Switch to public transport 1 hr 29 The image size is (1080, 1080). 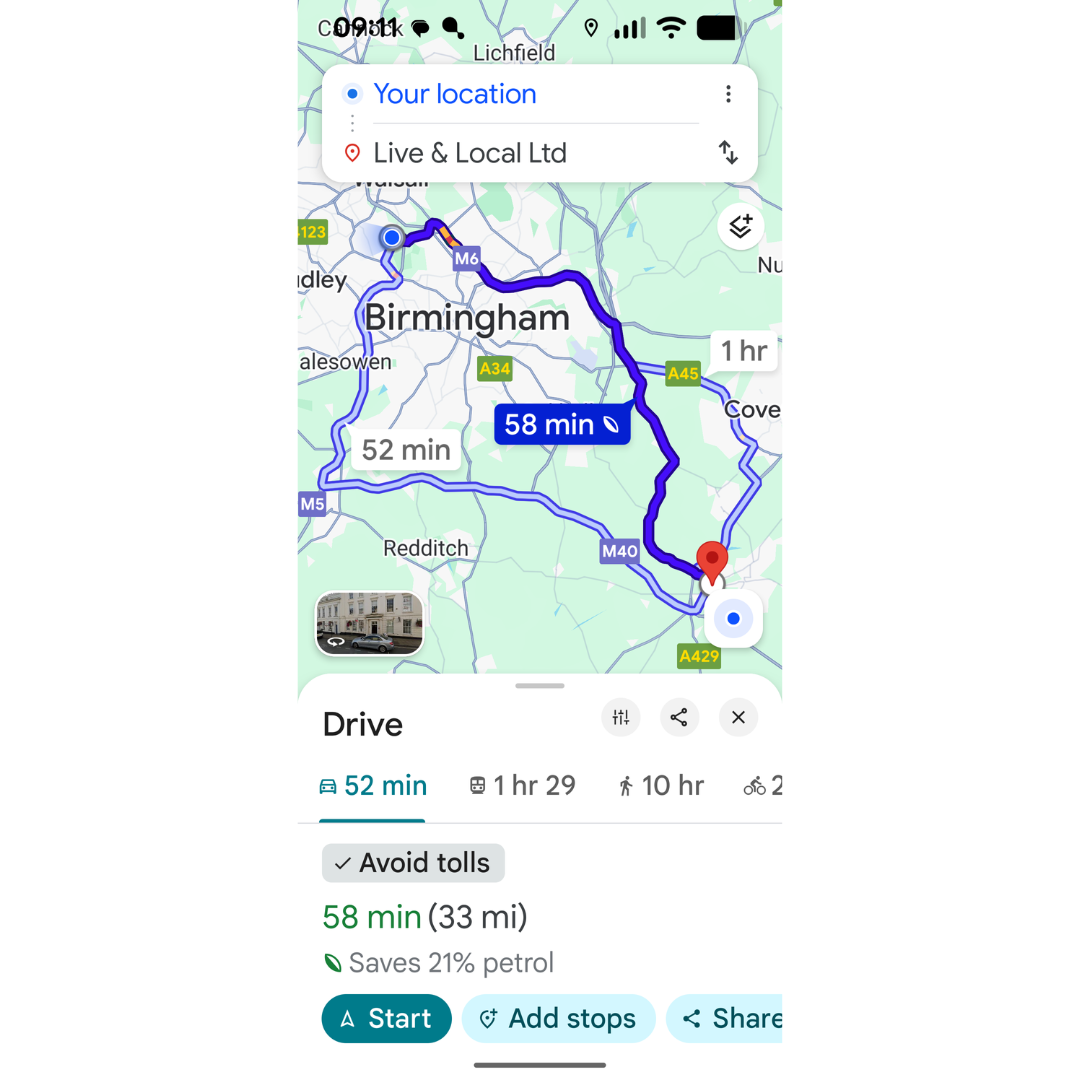pyautogui.click(x=523, y=786)
